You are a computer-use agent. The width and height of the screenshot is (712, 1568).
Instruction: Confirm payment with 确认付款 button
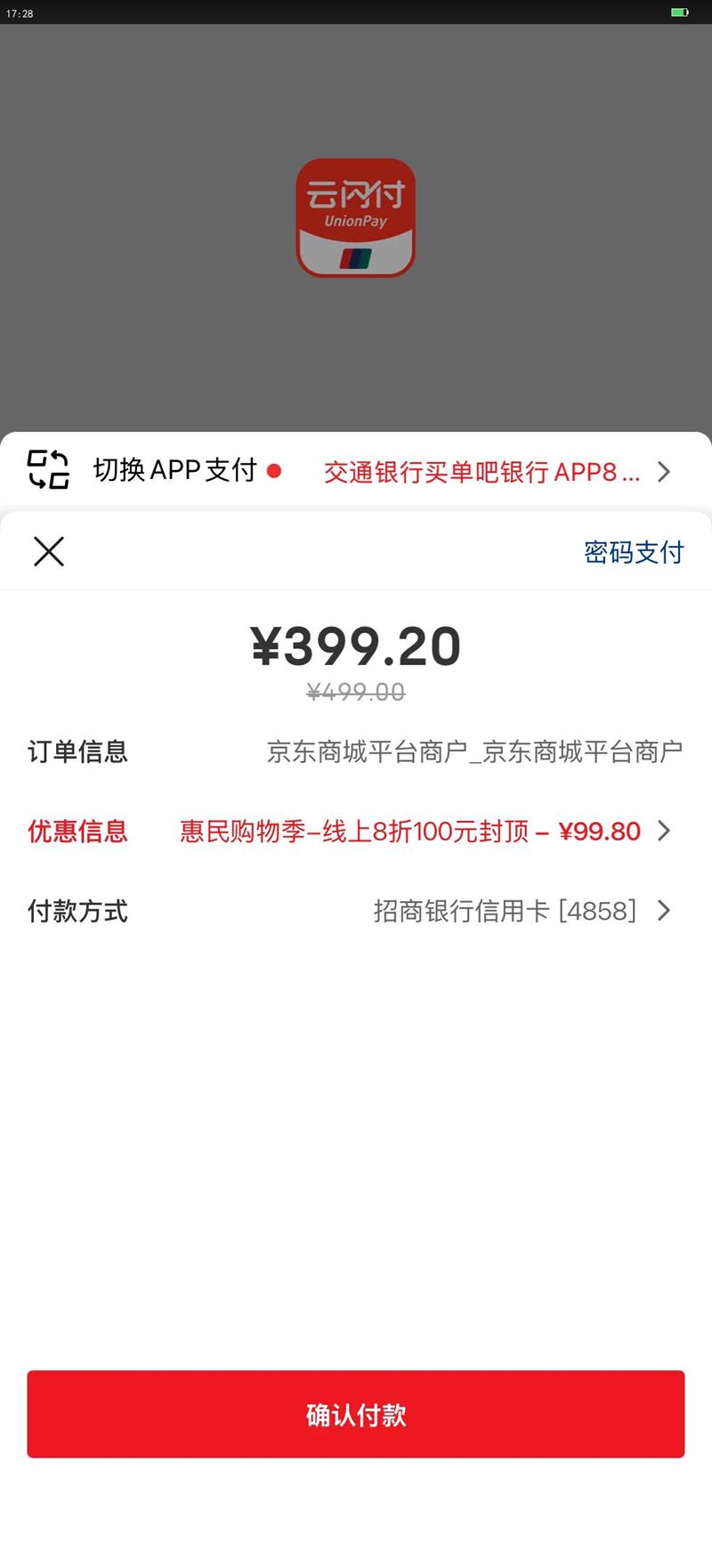[356, 1414]
